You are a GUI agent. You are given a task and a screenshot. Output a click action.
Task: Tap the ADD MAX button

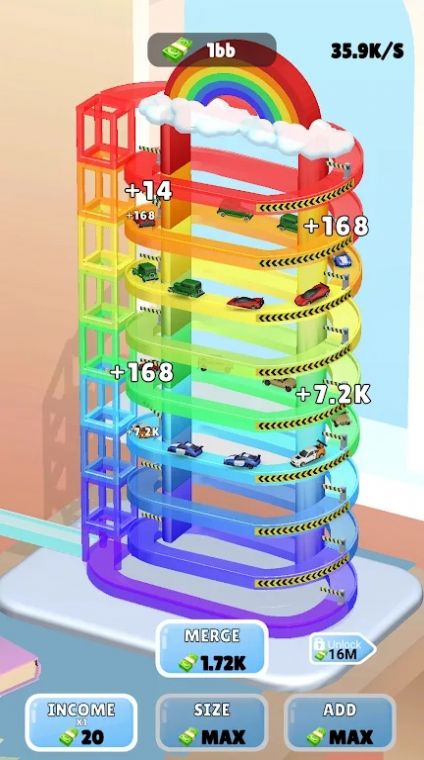340,723
